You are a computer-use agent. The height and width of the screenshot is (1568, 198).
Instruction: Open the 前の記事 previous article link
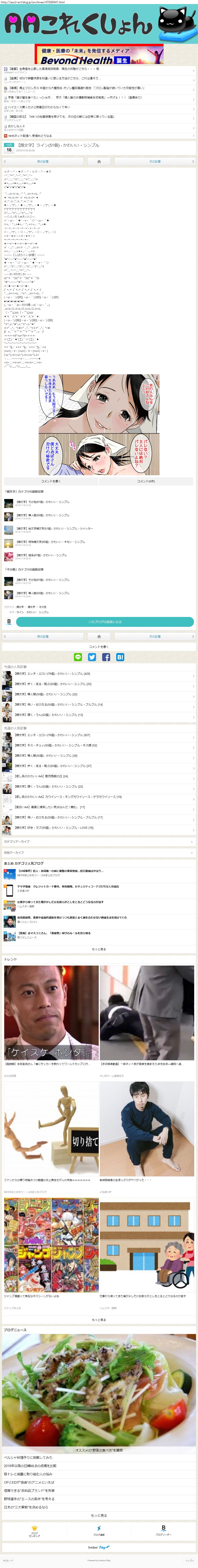click(x=43, y=161)
